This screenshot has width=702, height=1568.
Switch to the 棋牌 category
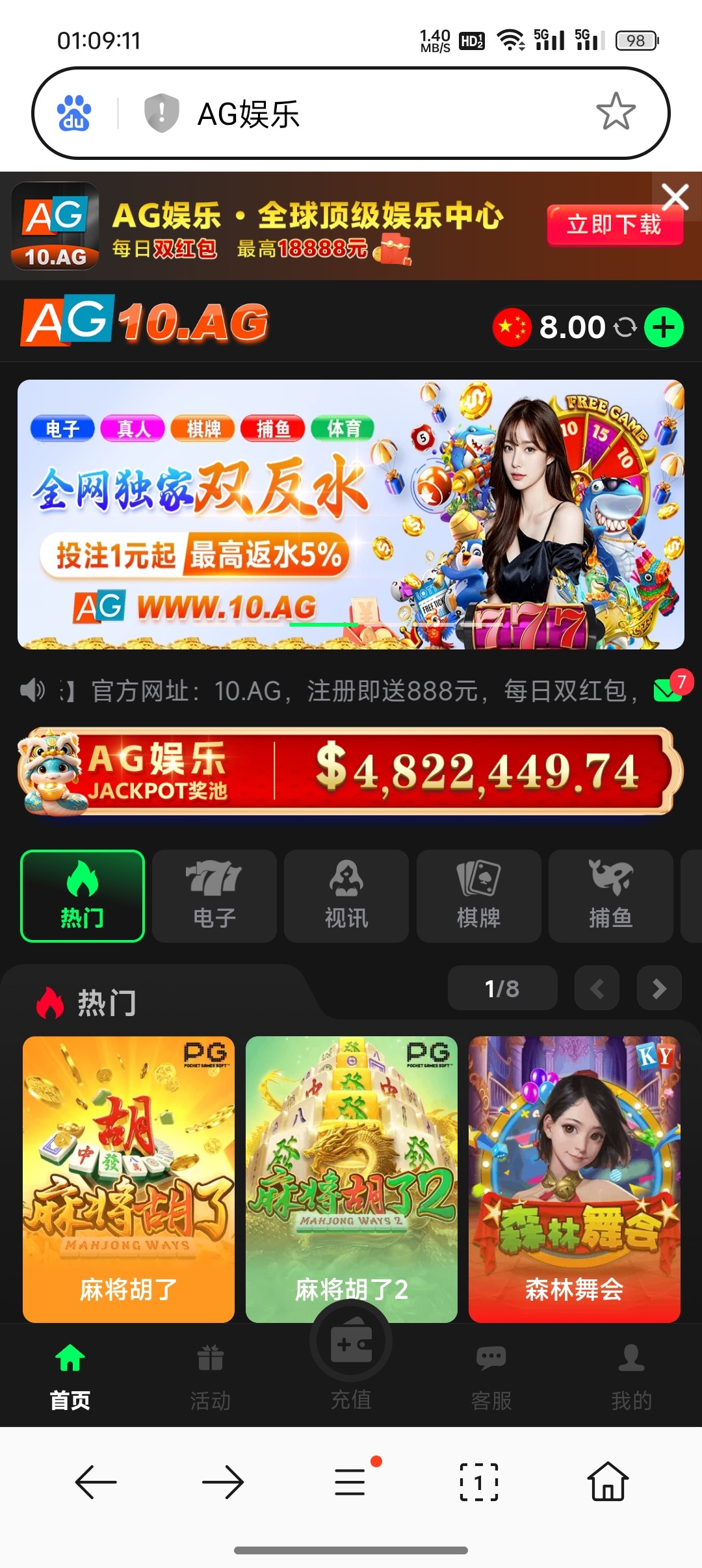click(x=478, y=896)
